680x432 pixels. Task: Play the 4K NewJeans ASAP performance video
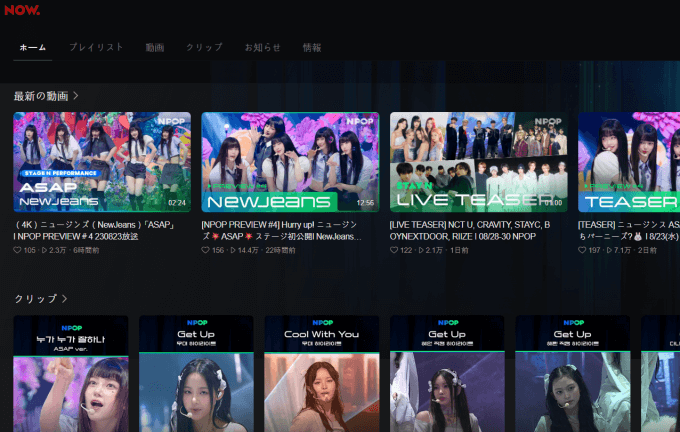click(x=102, y=161)
